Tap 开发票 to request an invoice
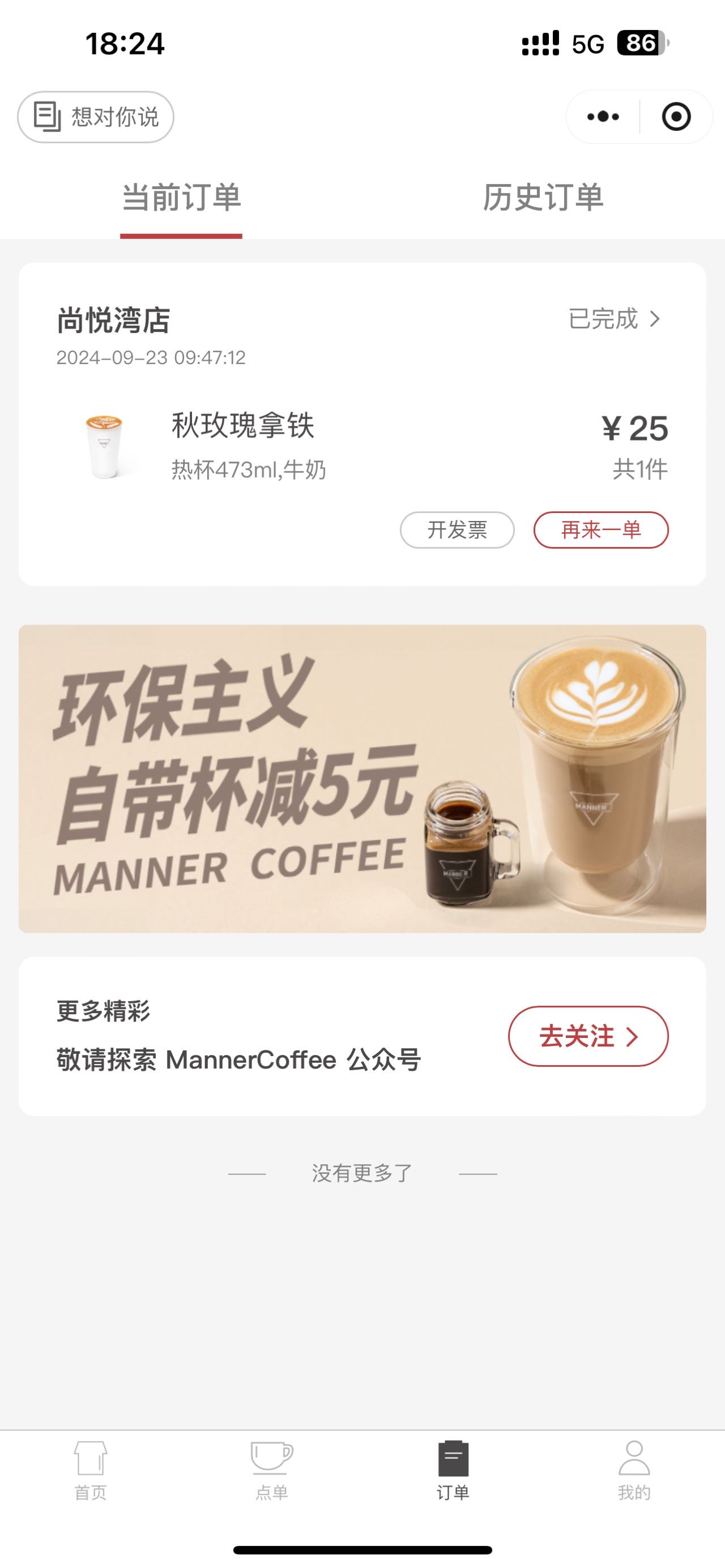This screenshot has width=725, height=1568. coord(457,529)
